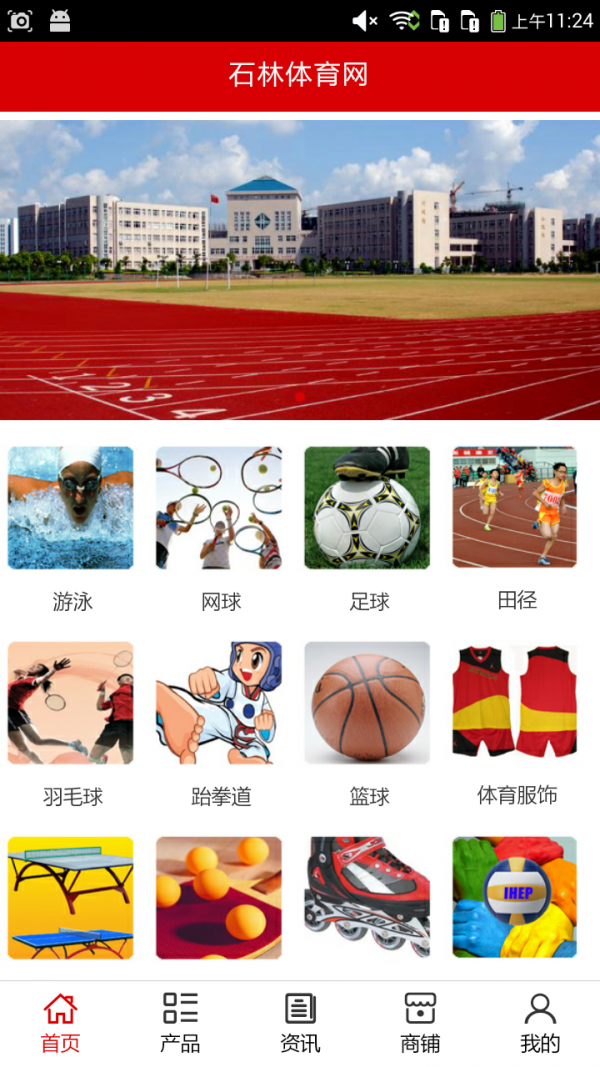This screenshot has width=600, height=1067.
Task: Open the 我的 profile tab
Action: (x=540, y=1023)
